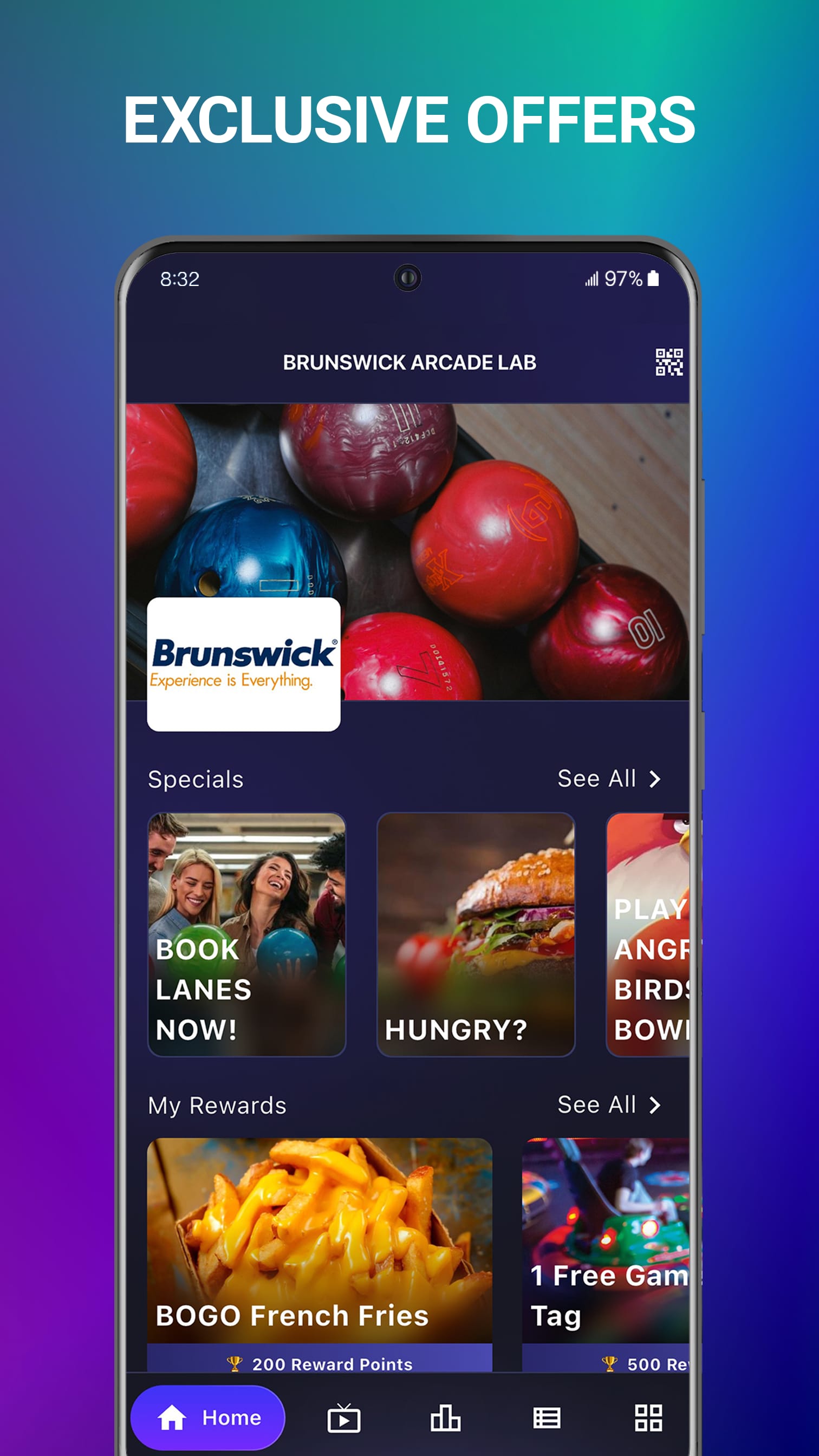Open the QR code scanner
This screenshot has height=1456, width=819.
pyautogui.click(x=669, y=362)
